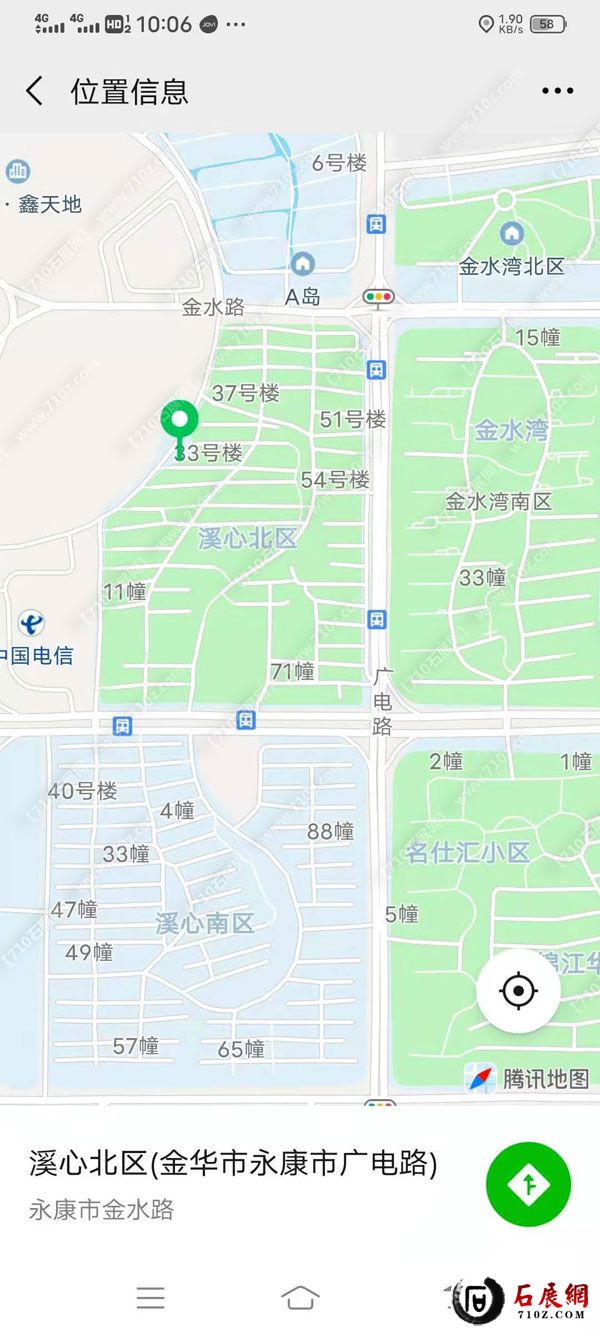Image resolution: width=600 pixels, height=1333 pixels.
Task: Go back from location info page
Action: (x=34, y=91)
